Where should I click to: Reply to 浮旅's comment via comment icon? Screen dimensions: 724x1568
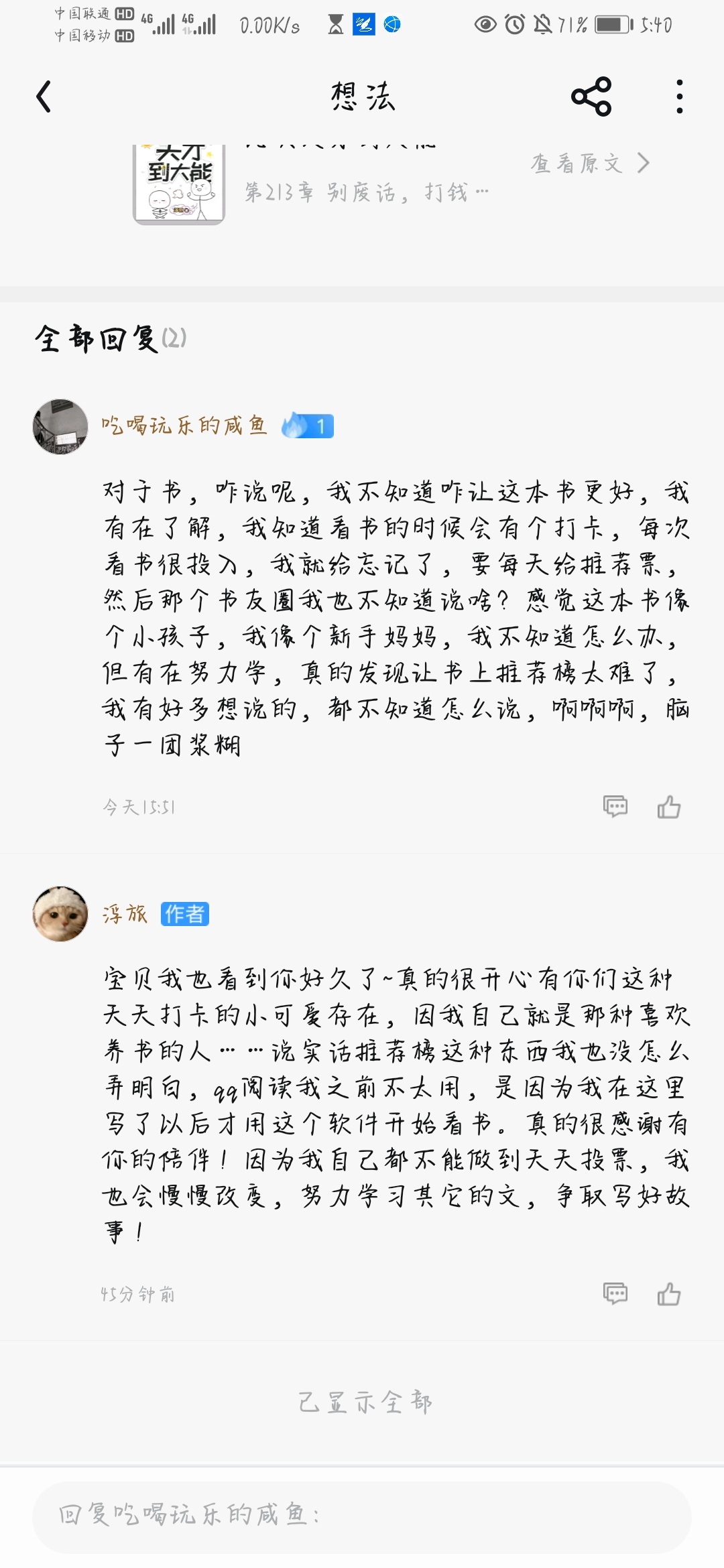[615, 1293]
